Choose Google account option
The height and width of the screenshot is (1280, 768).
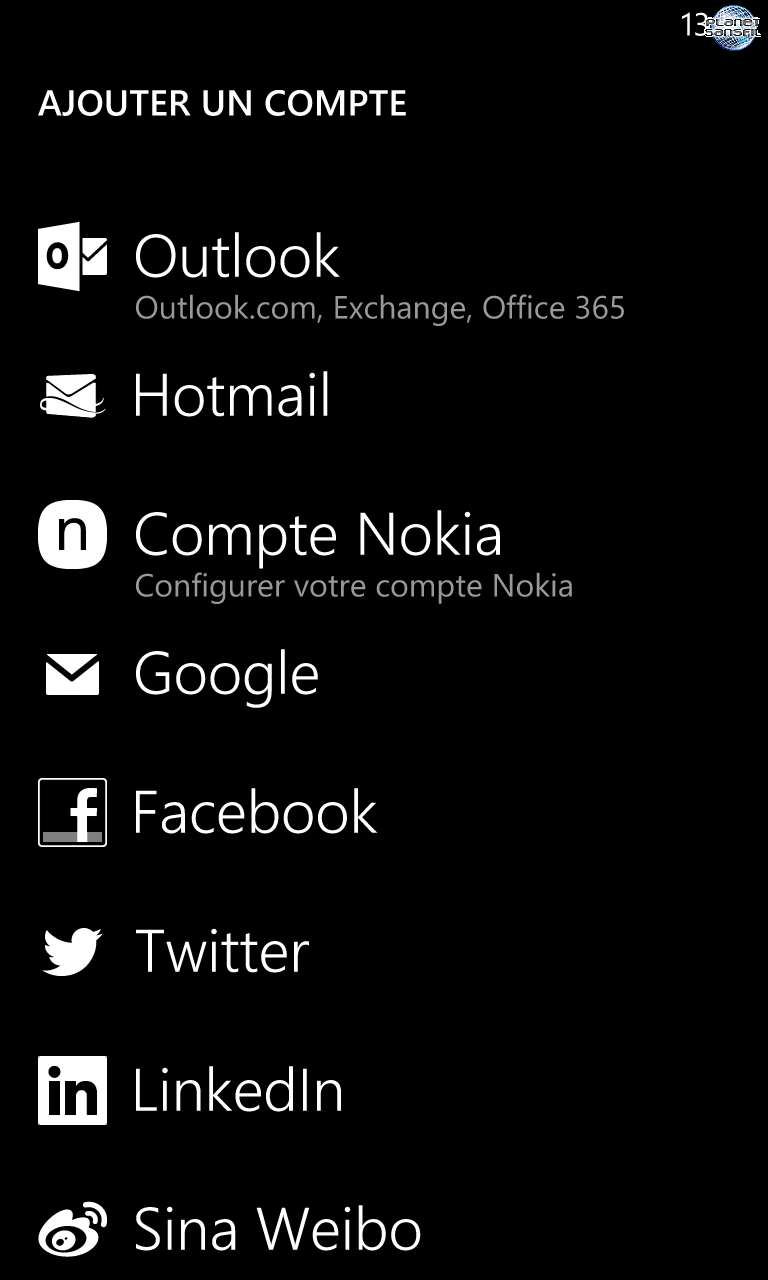tap(384, 674)
